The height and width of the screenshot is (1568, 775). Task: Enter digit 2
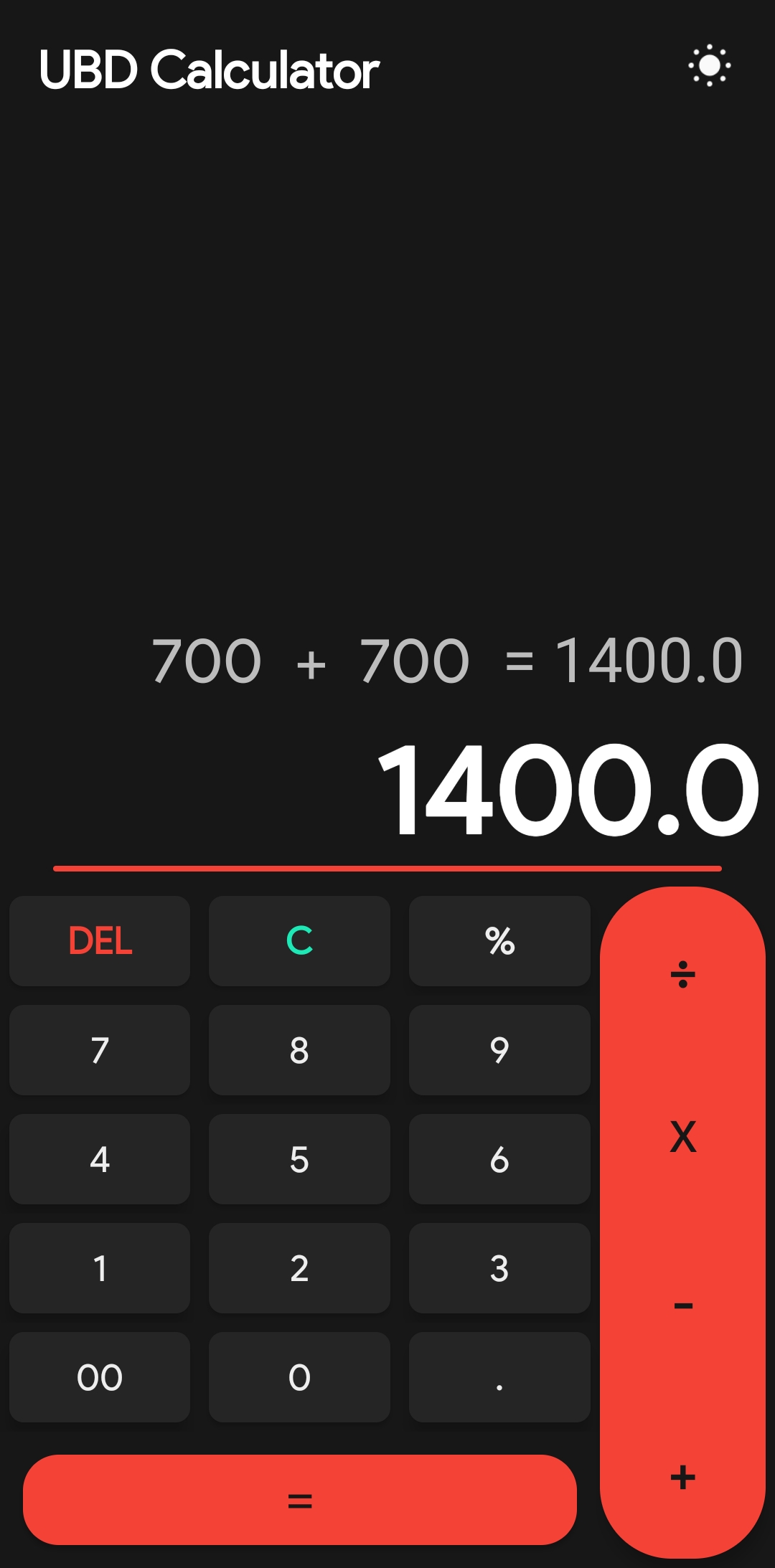point(299,1268)
